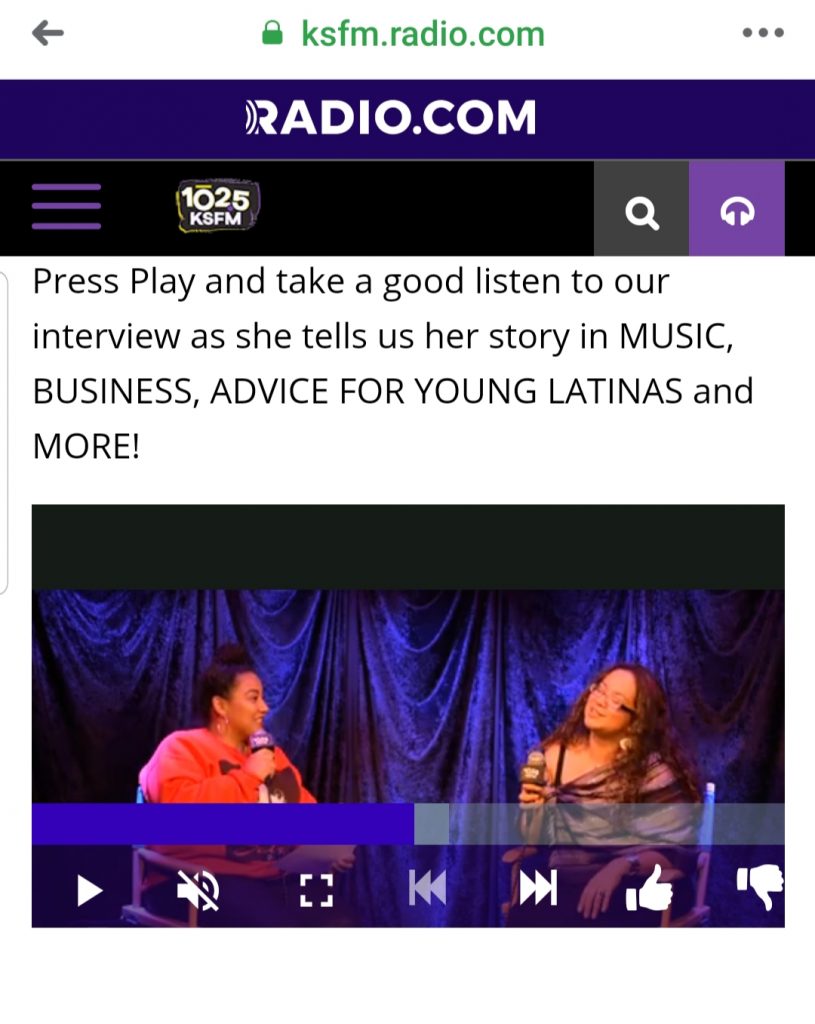The height and width of the screenshot is (1024, 815).
Task: Open the site search
Action: coord(641,210)
